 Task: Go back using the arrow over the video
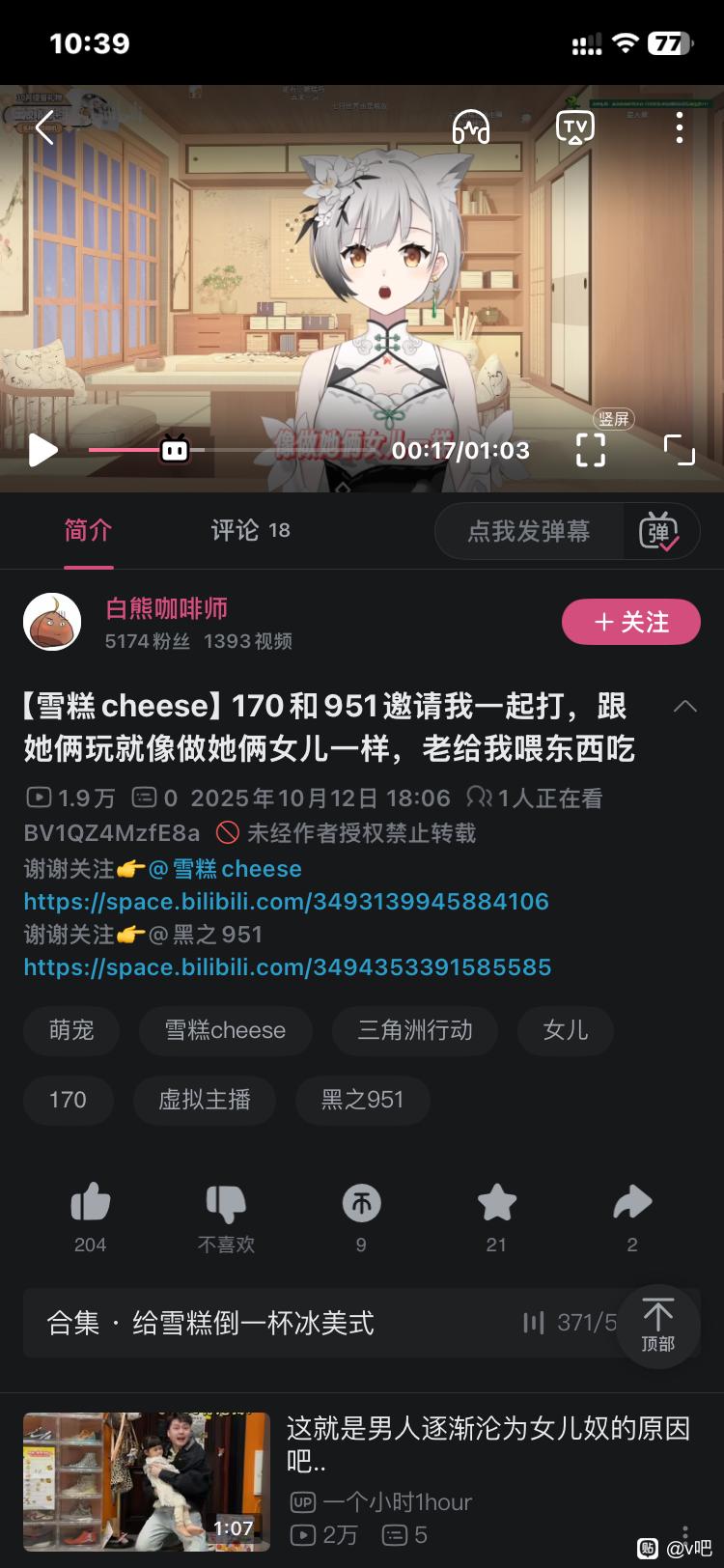click(45, 127)
